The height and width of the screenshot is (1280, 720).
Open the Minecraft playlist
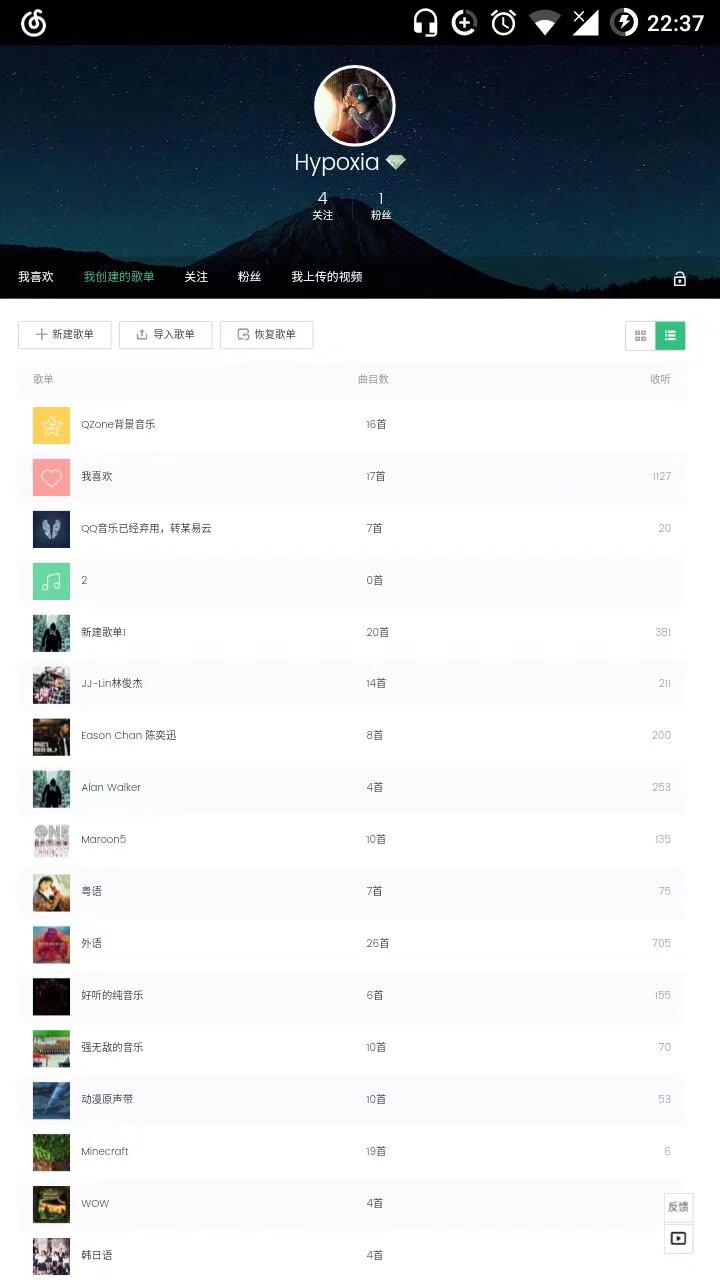pos(105,1152)
